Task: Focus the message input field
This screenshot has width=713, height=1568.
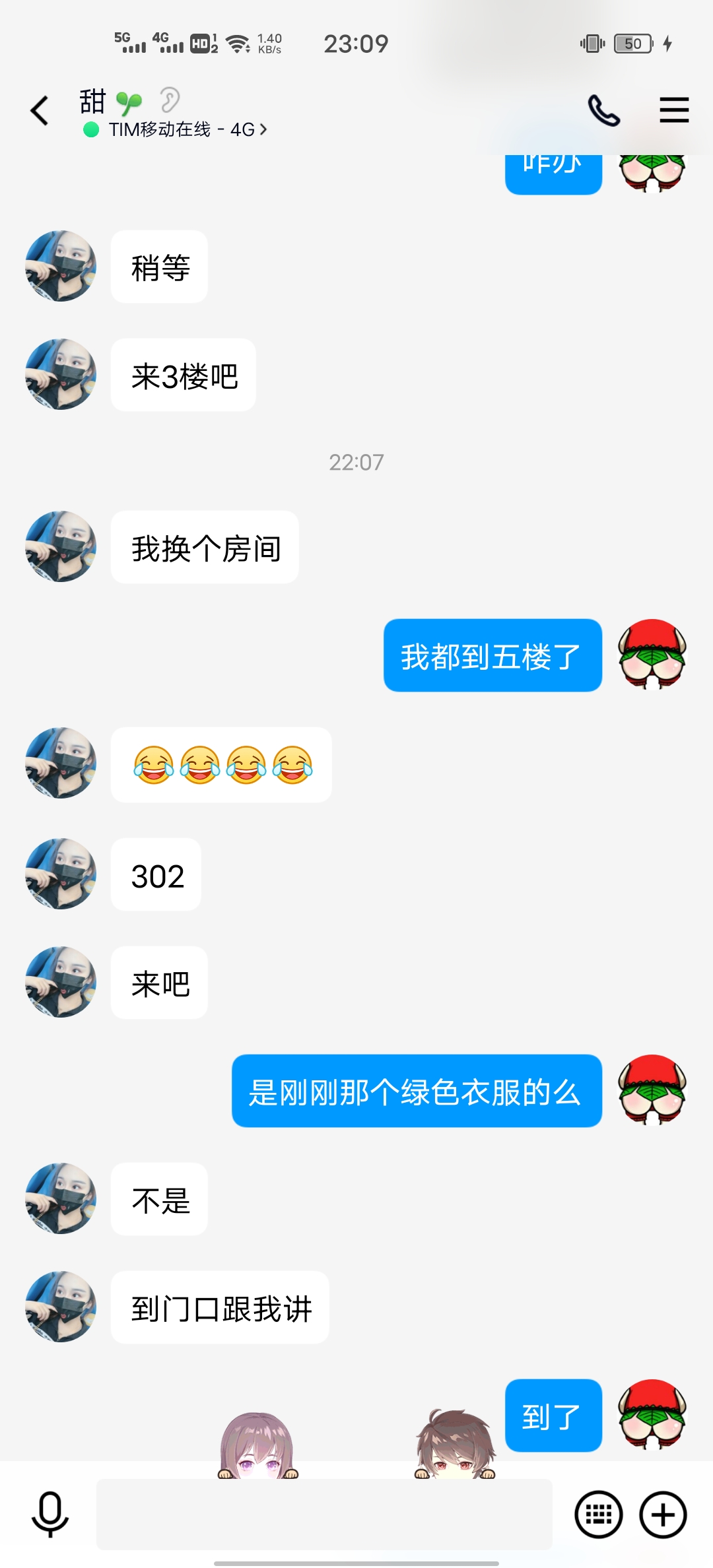Action: [x=323, y=1514]
